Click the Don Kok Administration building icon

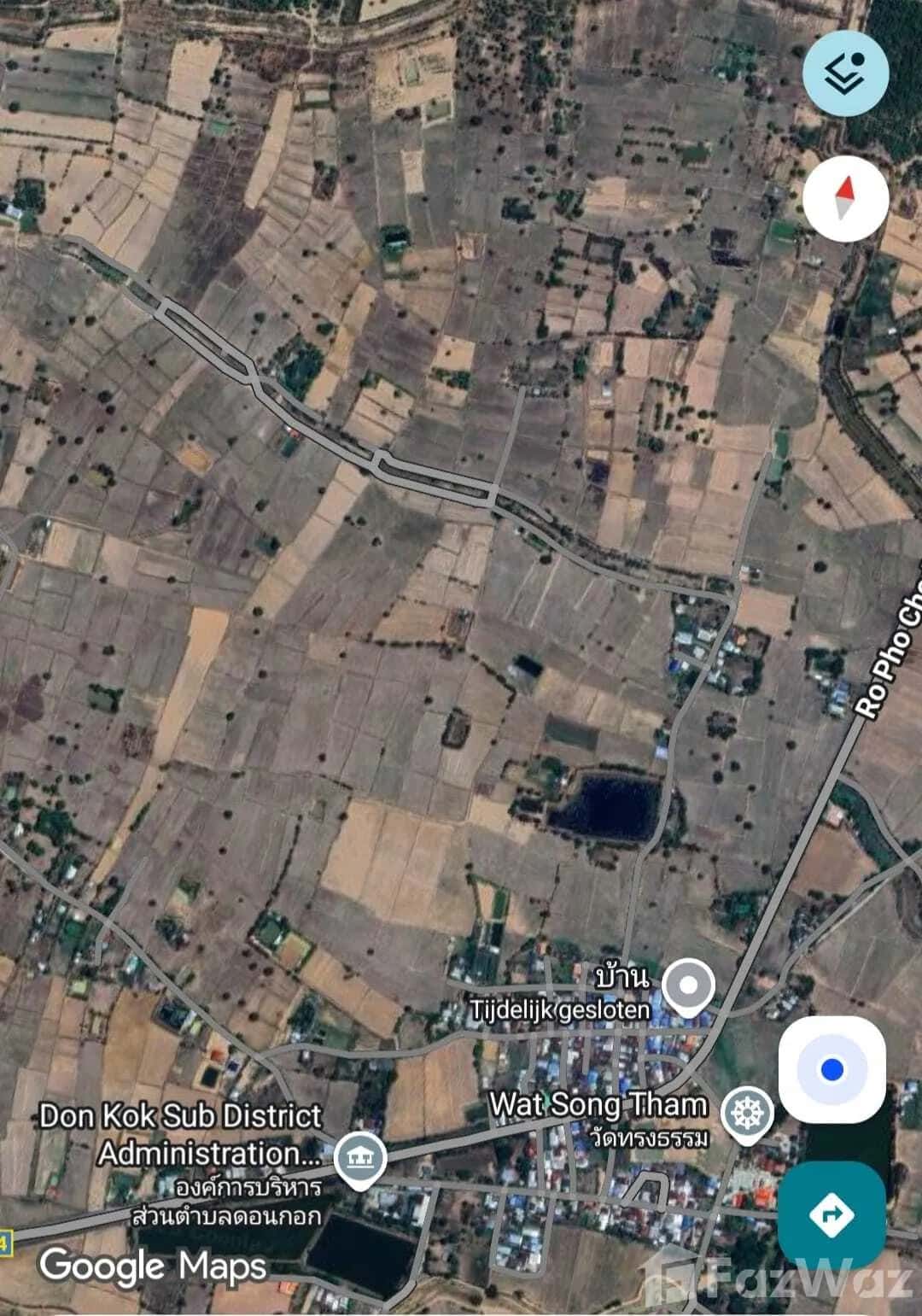360,1158
